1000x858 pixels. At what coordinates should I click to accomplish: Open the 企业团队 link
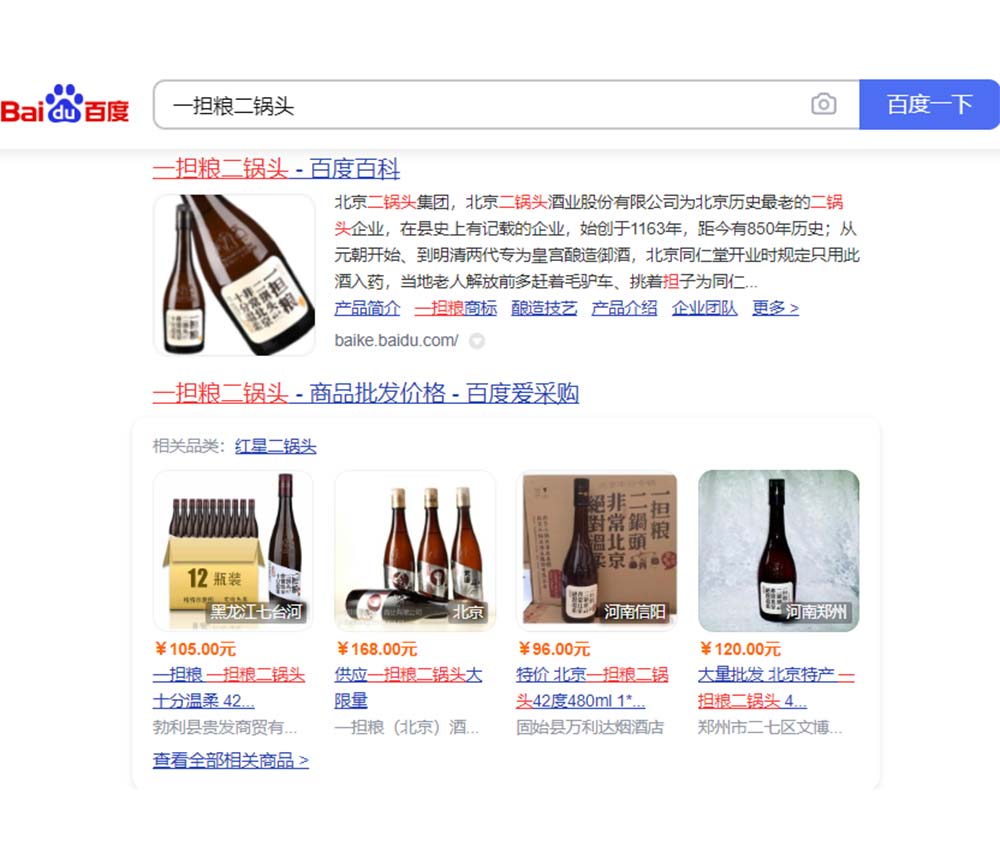[704, 308]
